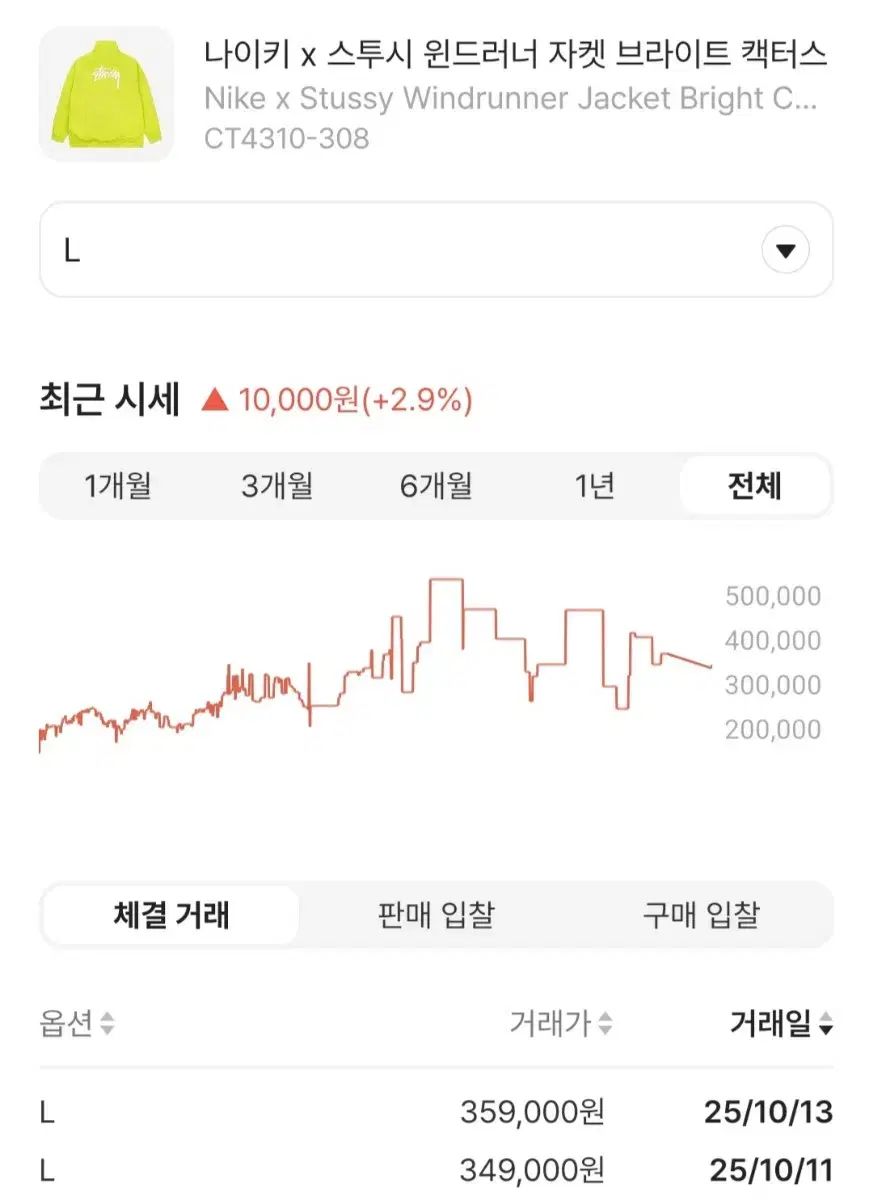This screenshot has width=873, height=1200.
Task: Open the 판매 입찰 tab
Action: (436, 915)
